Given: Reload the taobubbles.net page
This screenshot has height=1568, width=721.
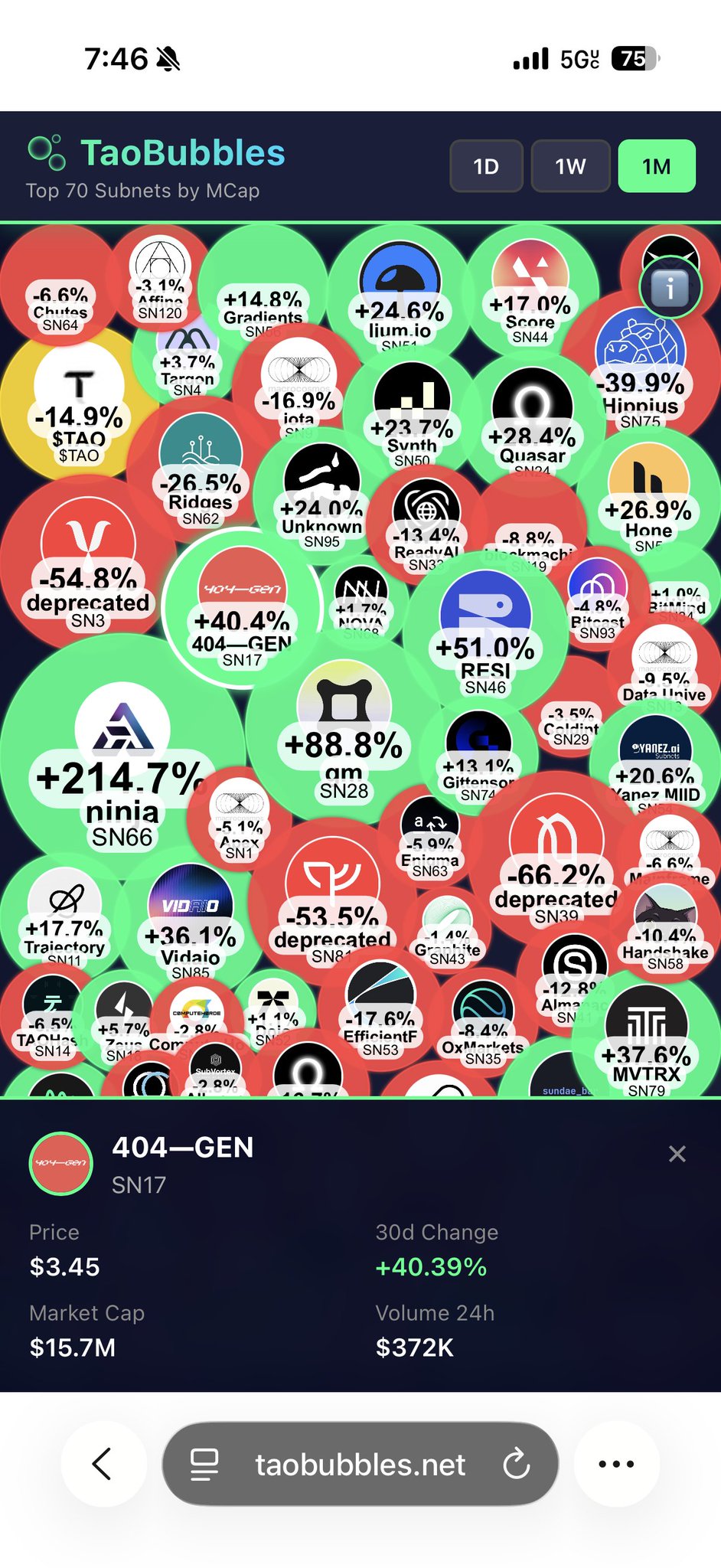Looking at the screenshot, I should click(x=517, y=1465).
